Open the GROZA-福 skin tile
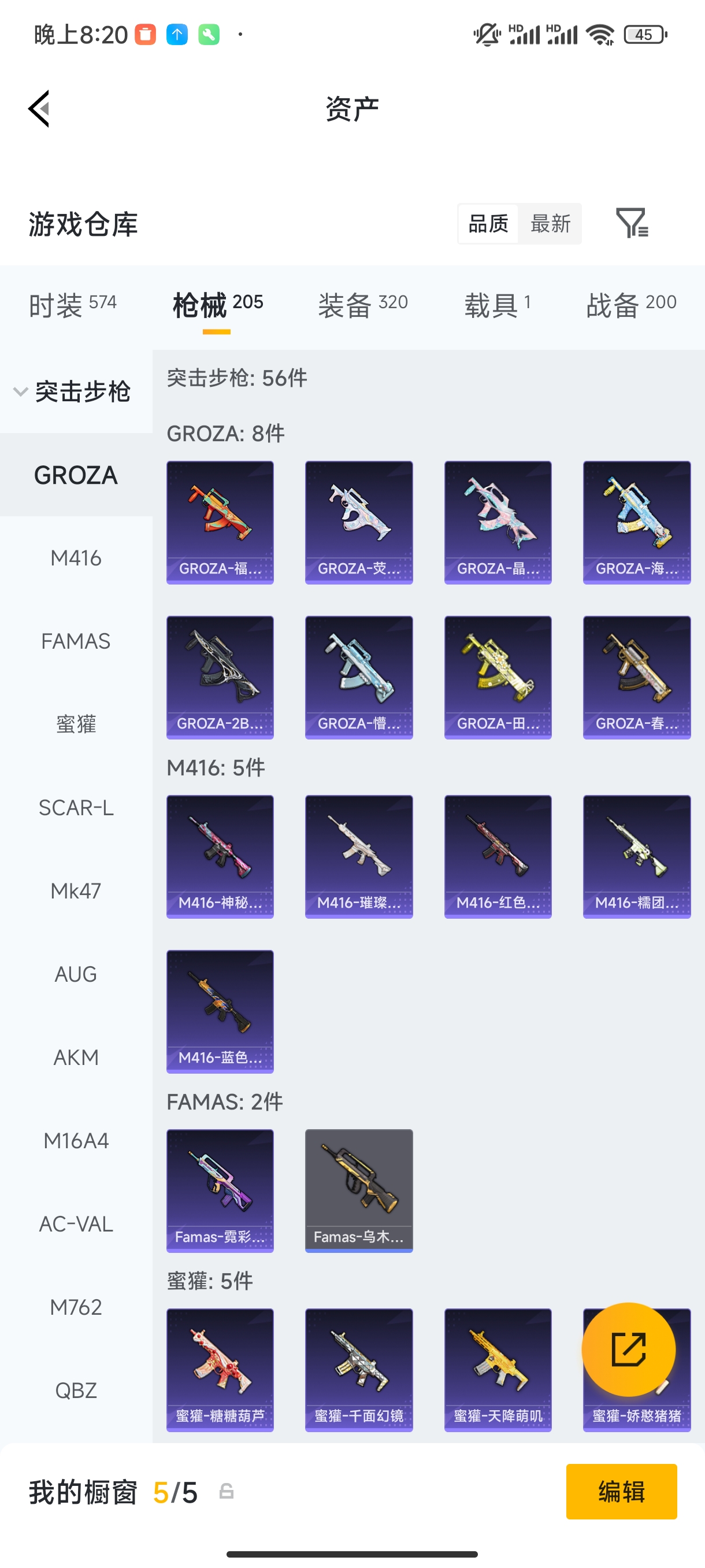The width and height of the screenshot is (705, 1568). (x=220, y=522)
